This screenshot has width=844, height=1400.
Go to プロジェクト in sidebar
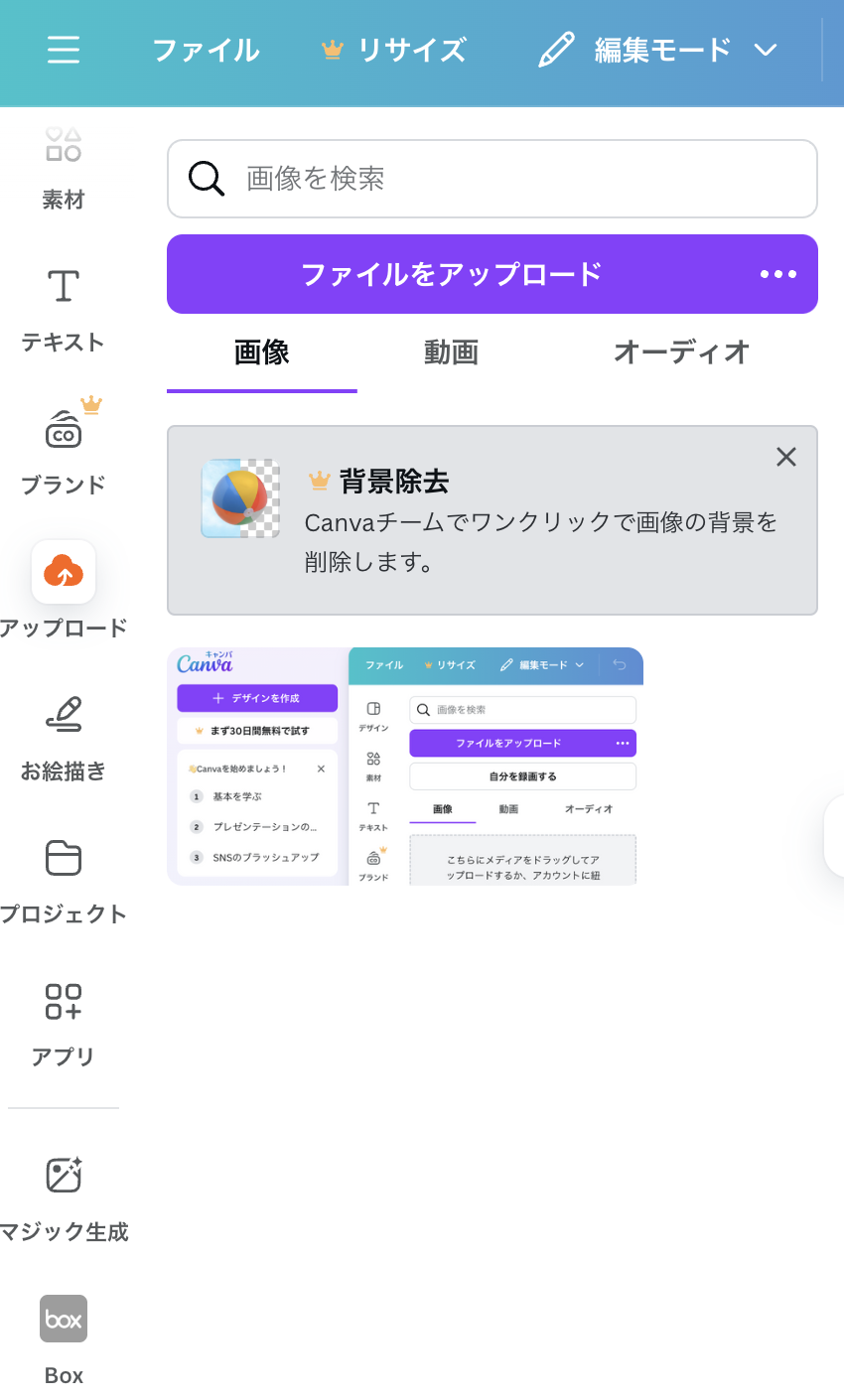click(64, 880)
